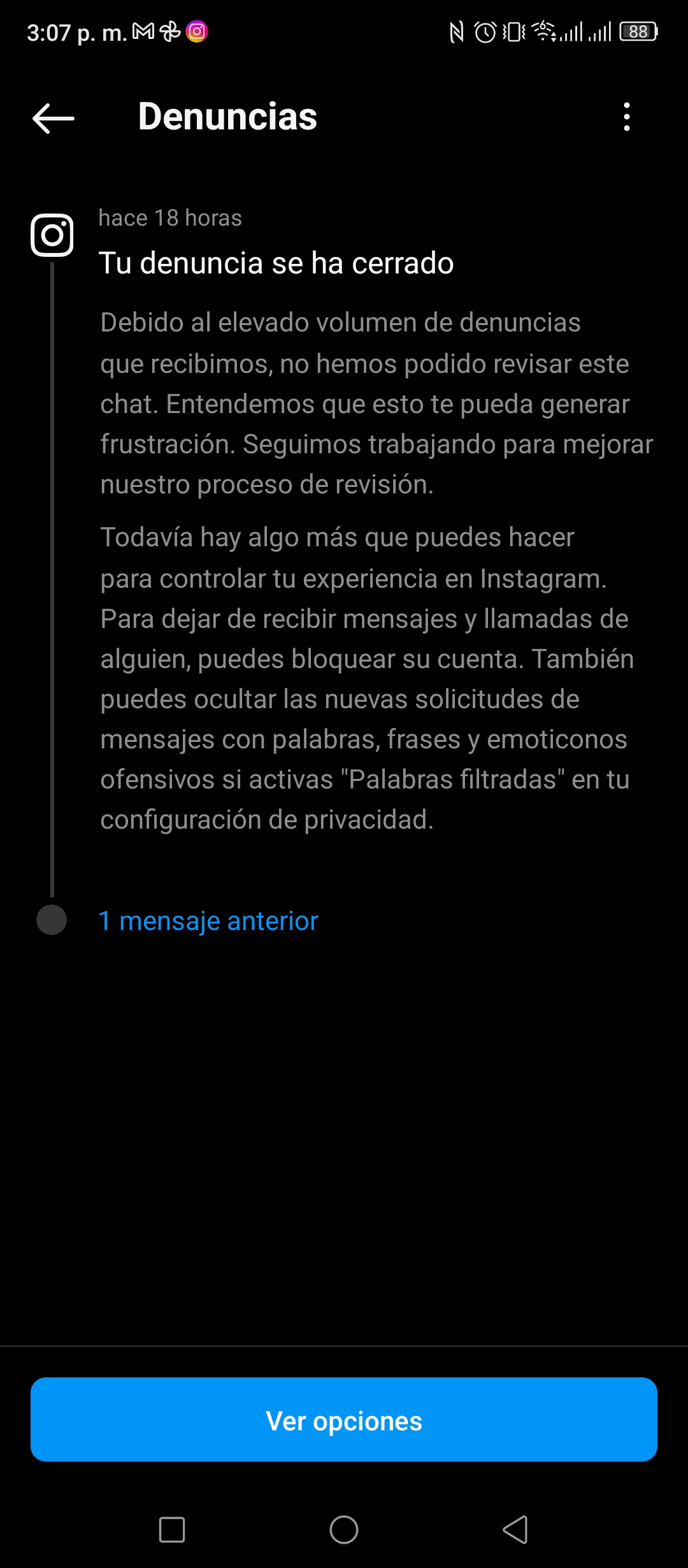The width and height of the screenshot is (688, 1568).
Task: Tap the Ver opciones button
Action: 344,1419
